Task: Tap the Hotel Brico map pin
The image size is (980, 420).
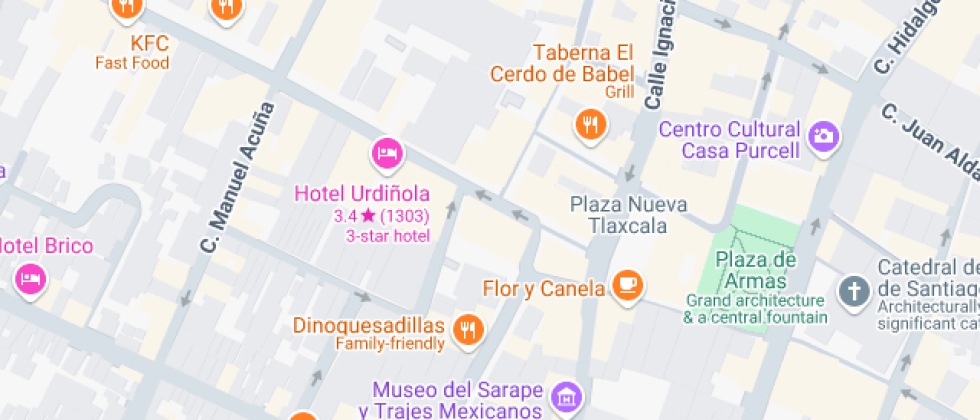Action: (31, 277)
